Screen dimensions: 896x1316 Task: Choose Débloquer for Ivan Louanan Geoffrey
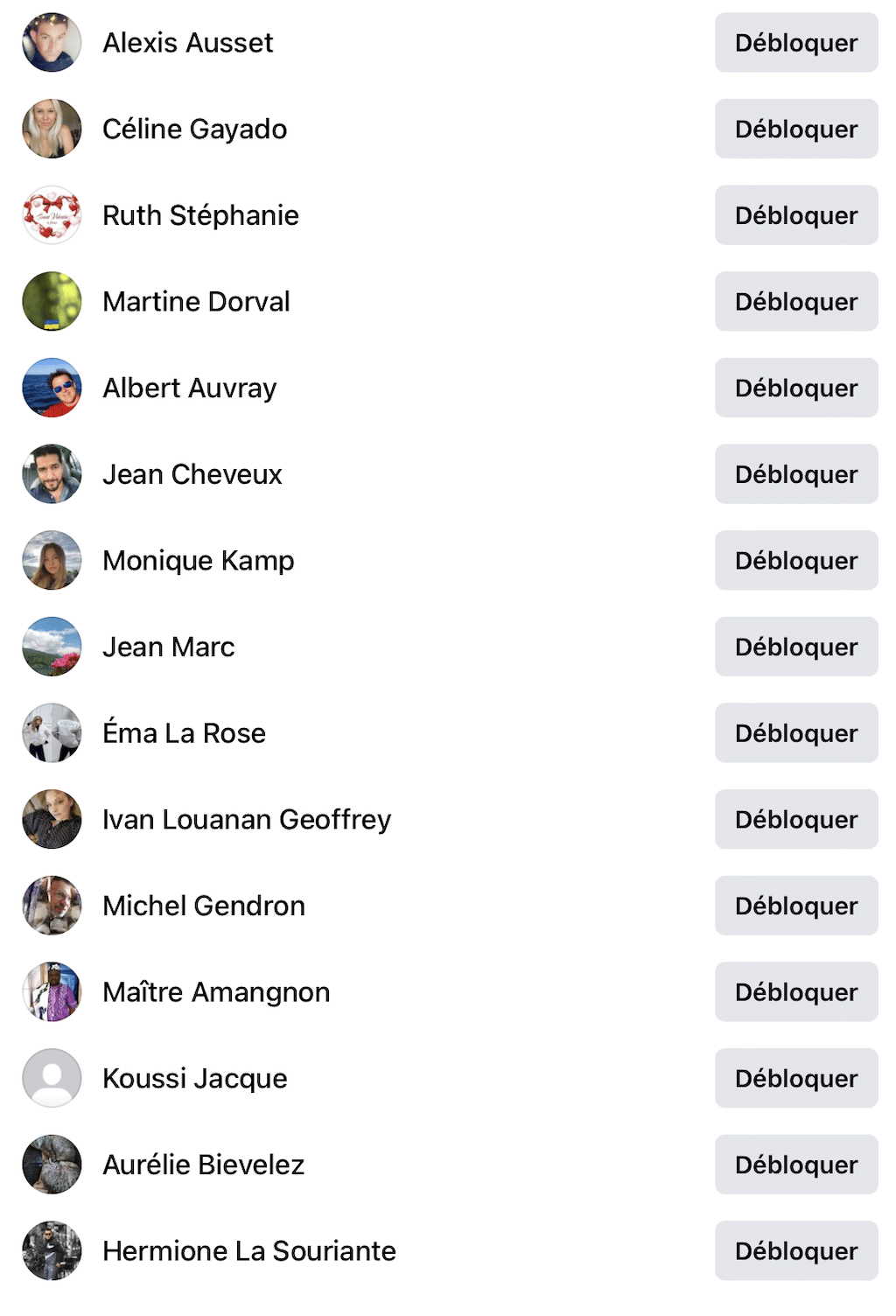click(x=796, y=819)
